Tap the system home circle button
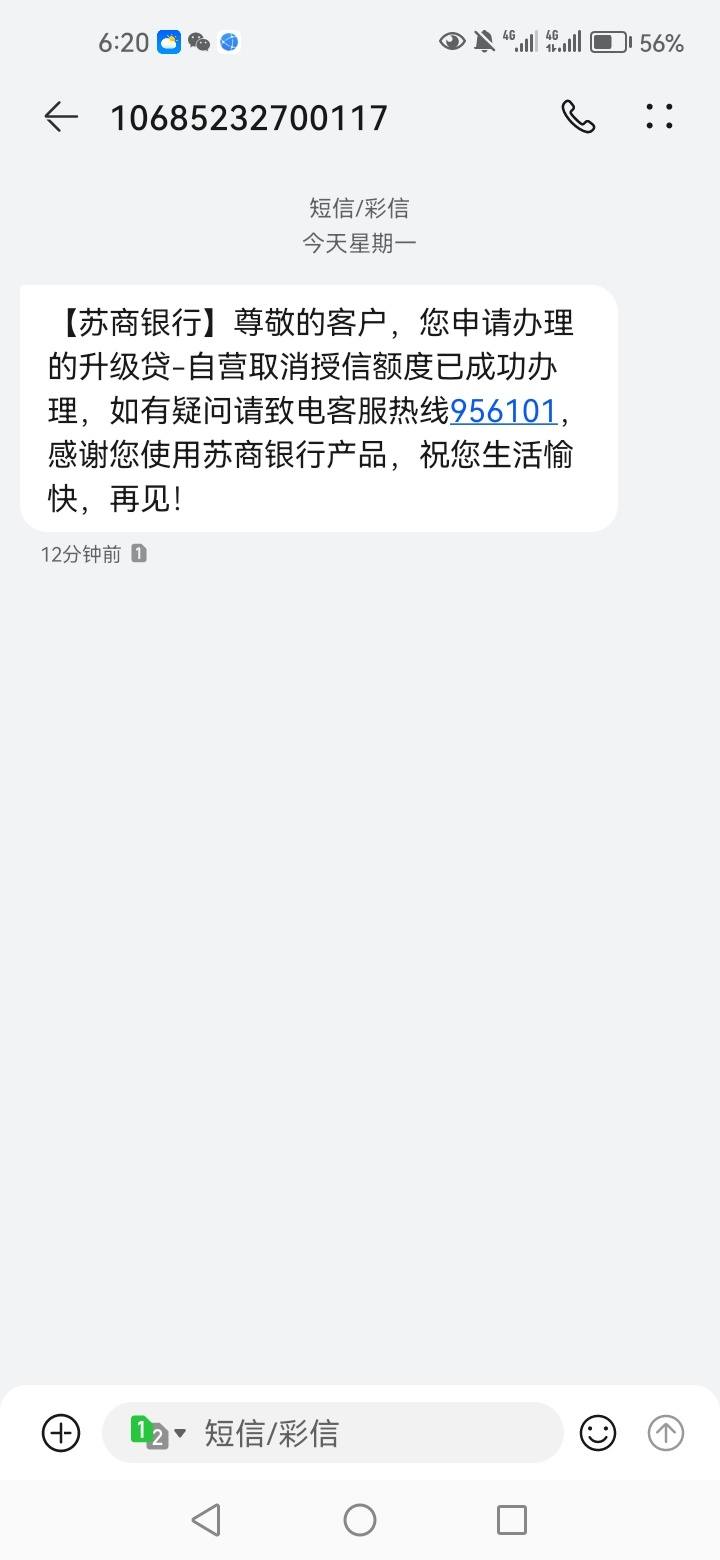Viewport: 720px width, 1560px height. pyautogui.click(x=360, y=1520)
